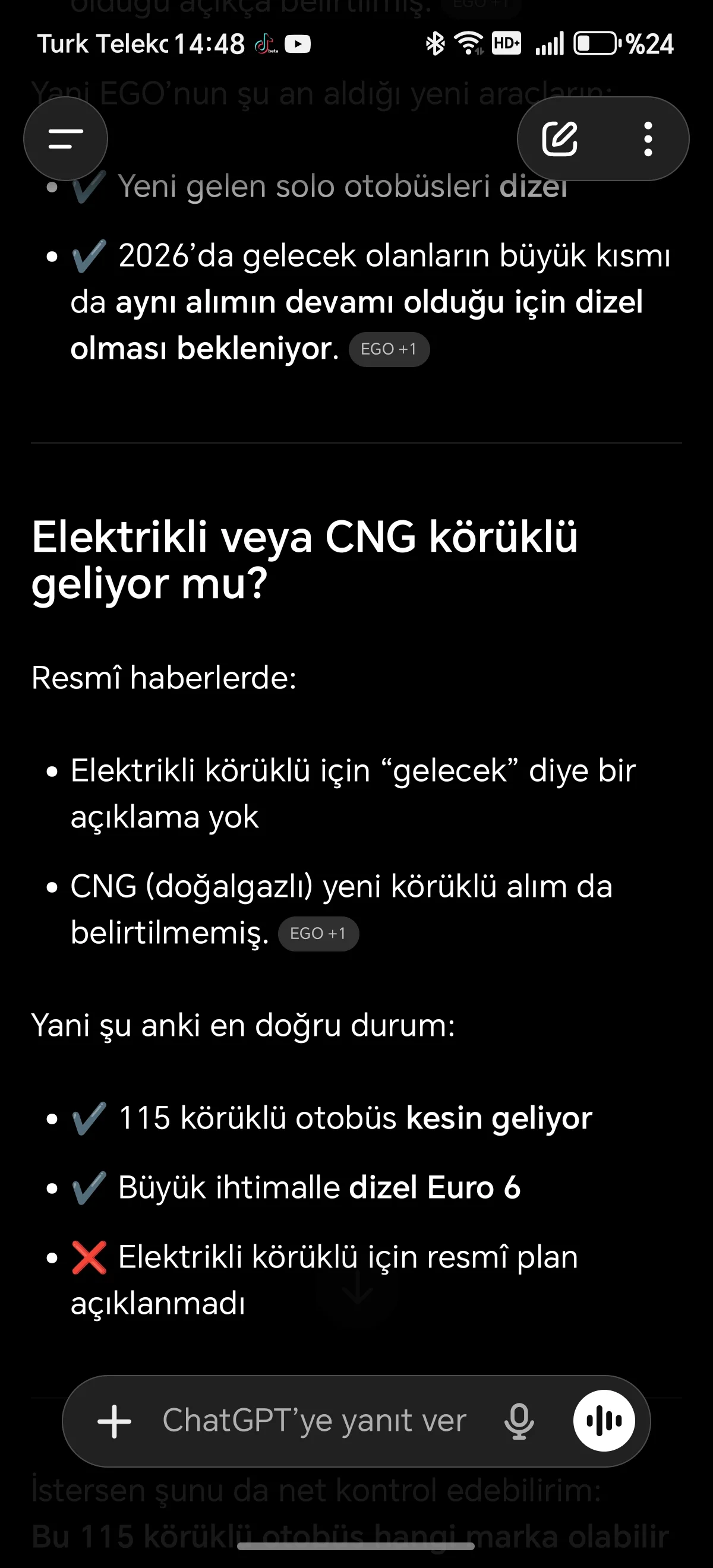Open EGO +1 source chip after 'belirtilmemiş'
713x1568 pixels.
coord(318,934)
